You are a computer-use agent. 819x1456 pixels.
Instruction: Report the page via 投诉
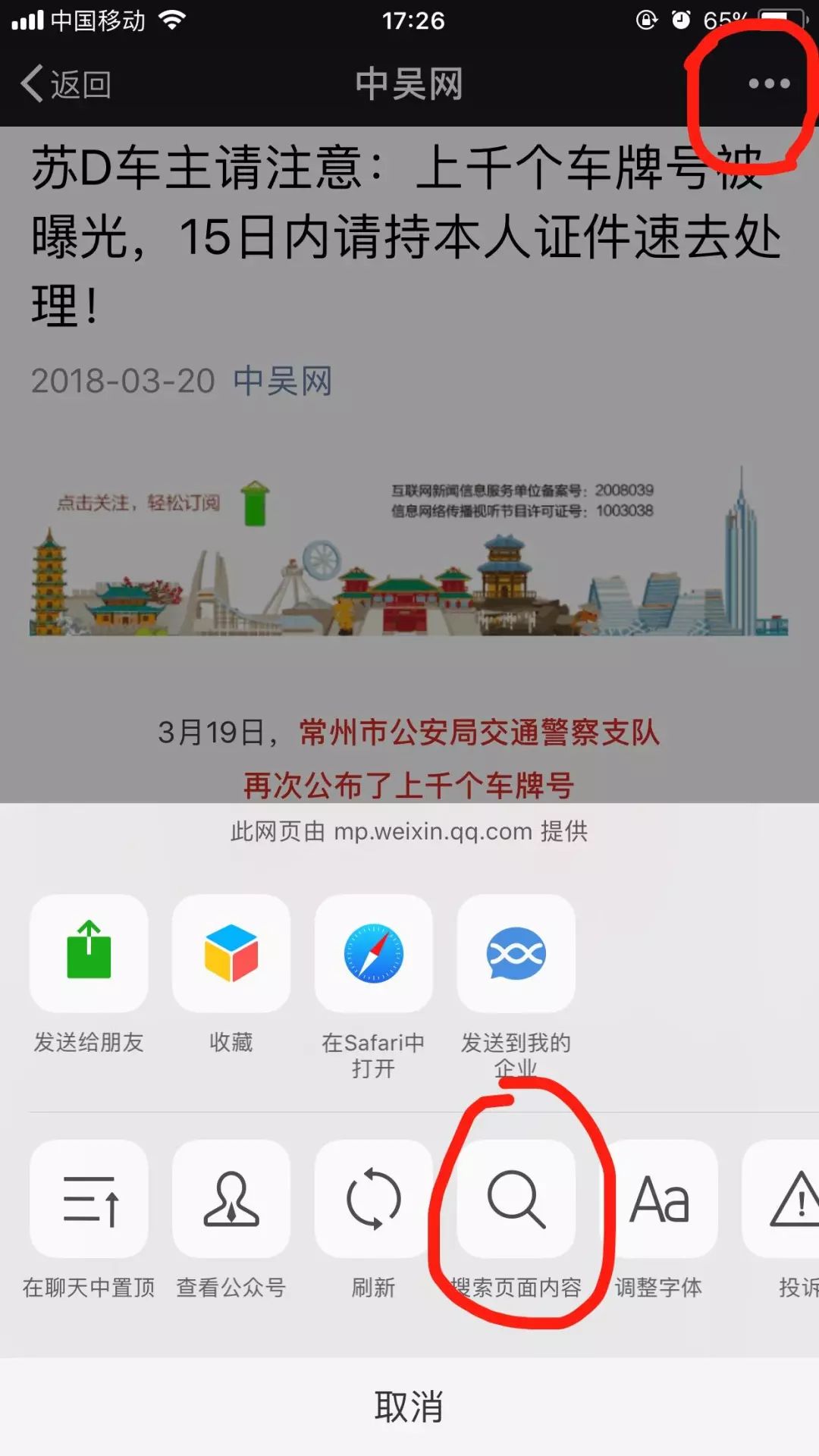coord(789,1200)
